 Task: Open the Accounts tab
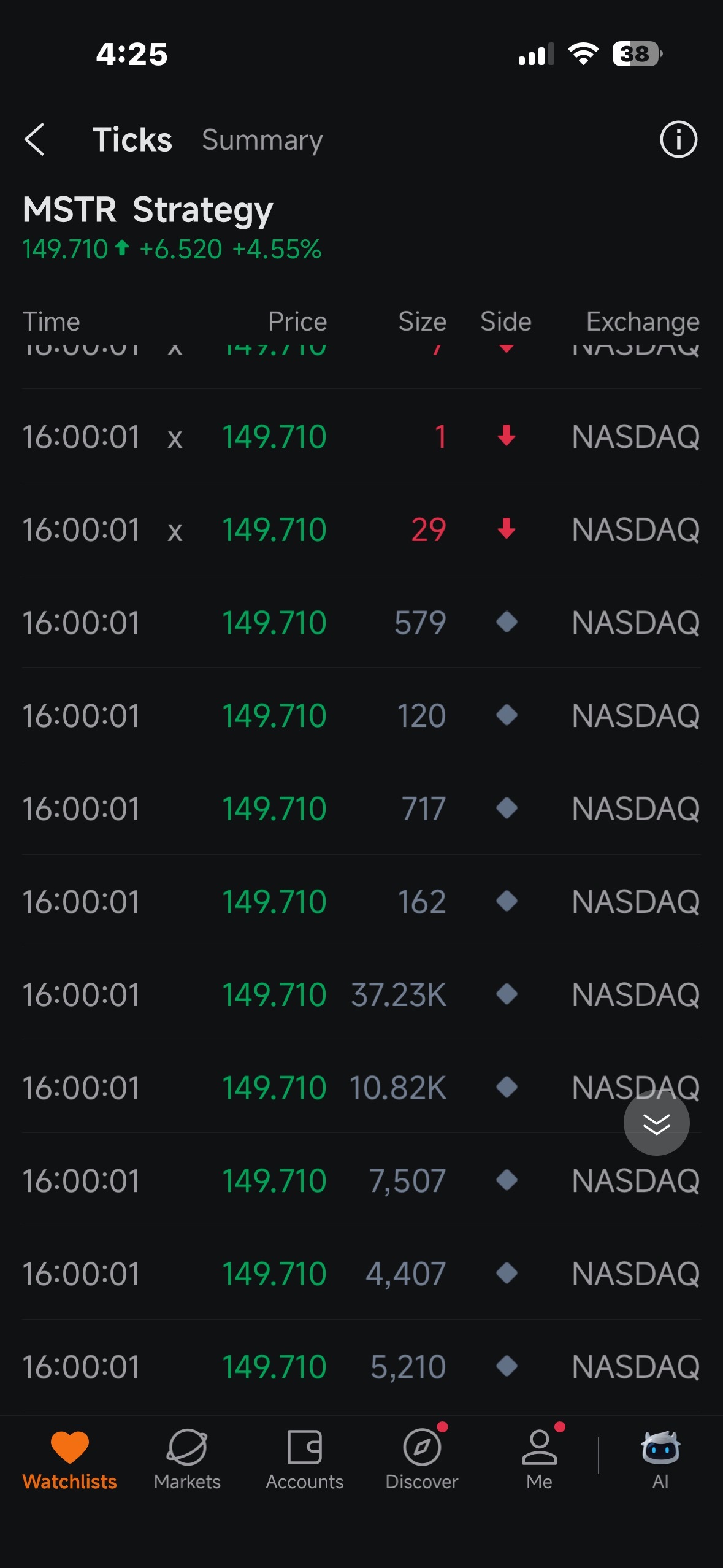[x=304, y=1460]
